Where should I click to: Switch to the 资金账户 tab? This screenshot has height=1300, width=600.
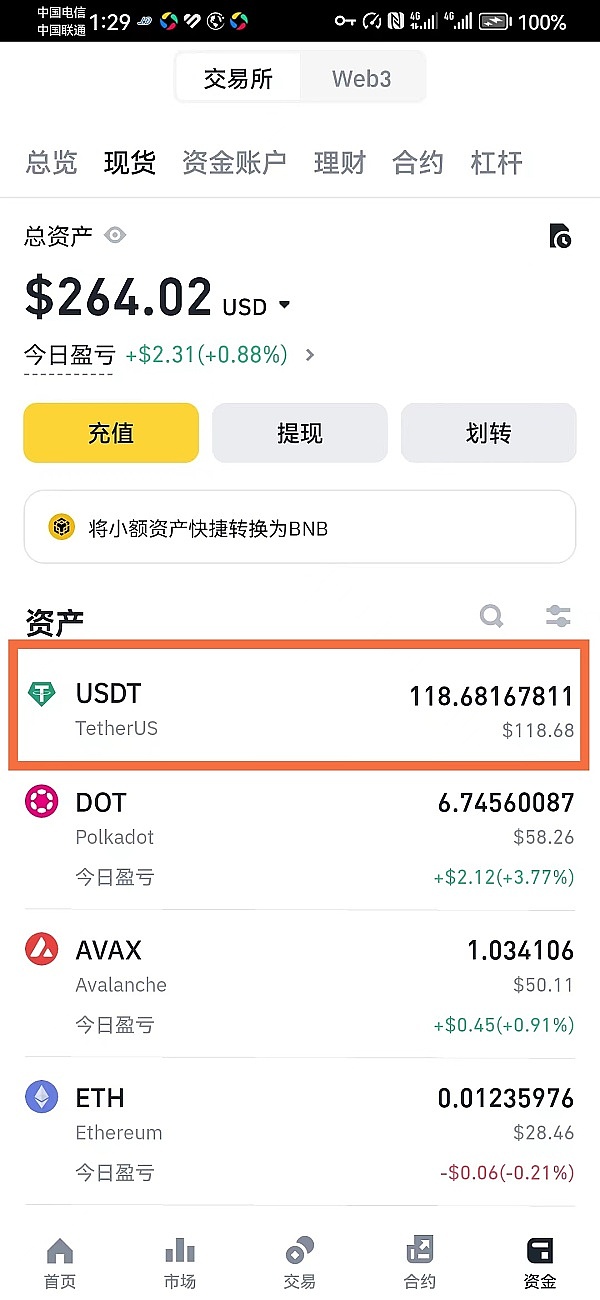[x=234, y=162]
